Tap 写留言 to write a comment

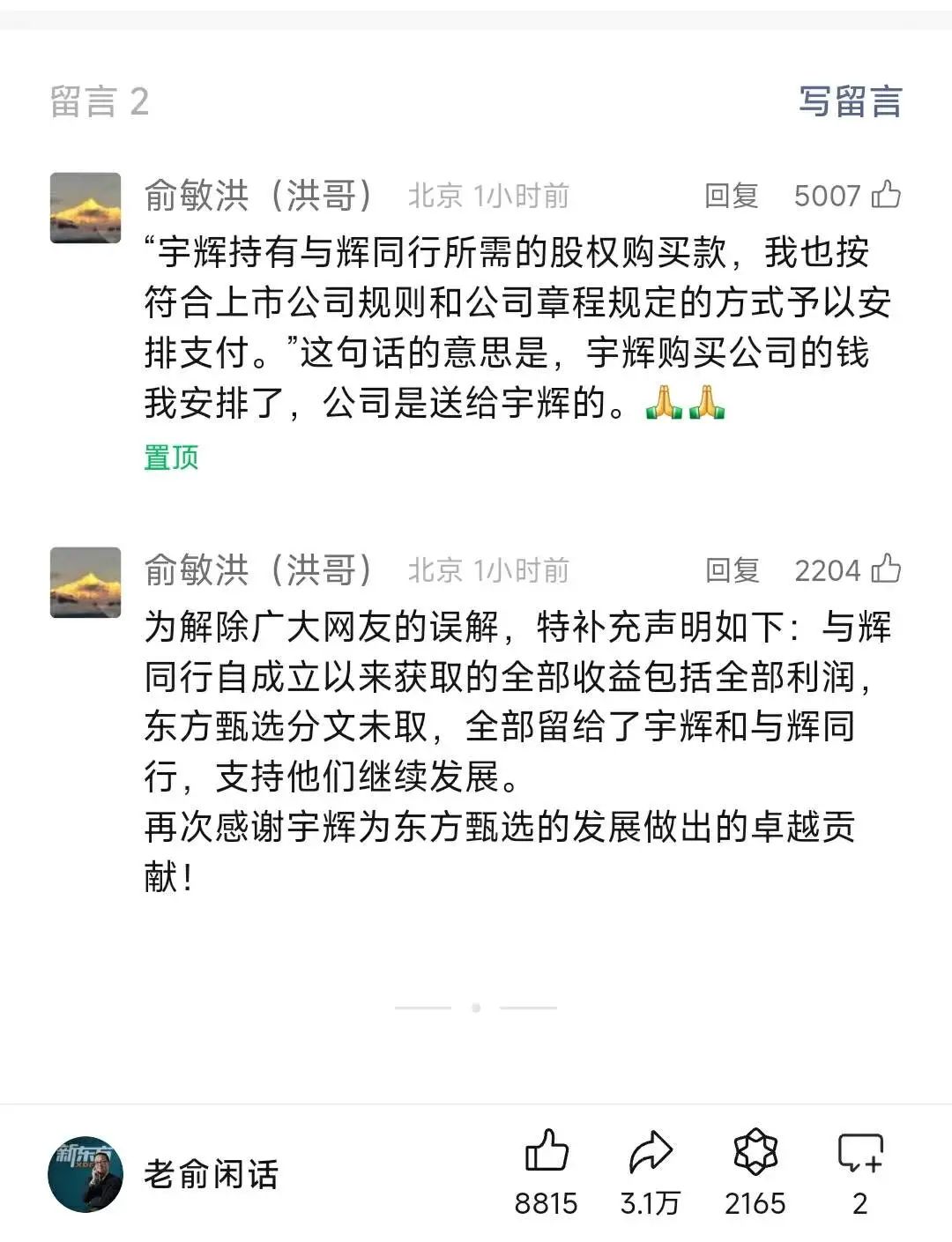(850, 102)
